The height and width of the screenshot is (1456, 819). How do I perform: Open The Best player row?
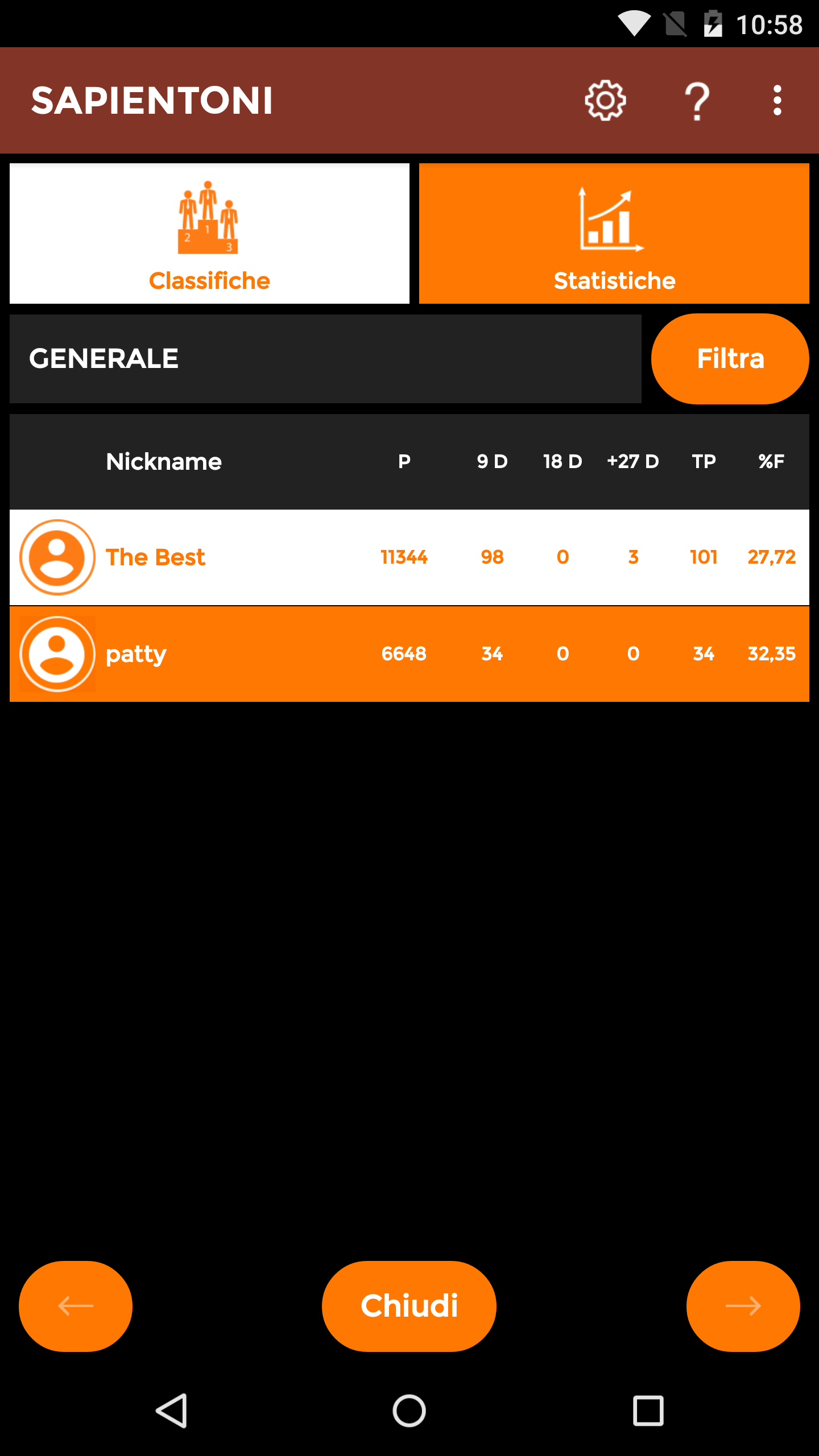tap(409, 557)
